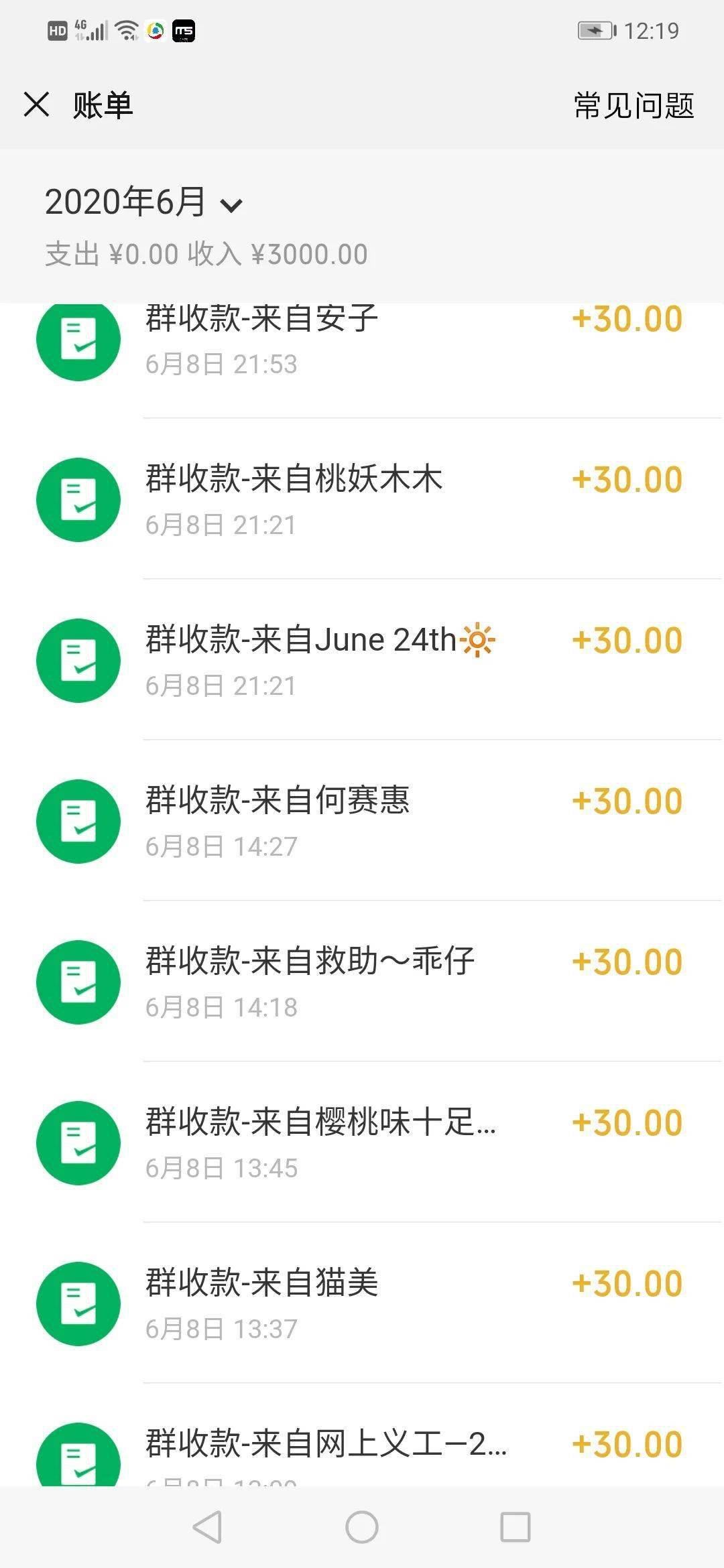Open 常见问题 help page
Image resolution: width=724 pixels, height=1568 pixels.
(x=631, y=106)
